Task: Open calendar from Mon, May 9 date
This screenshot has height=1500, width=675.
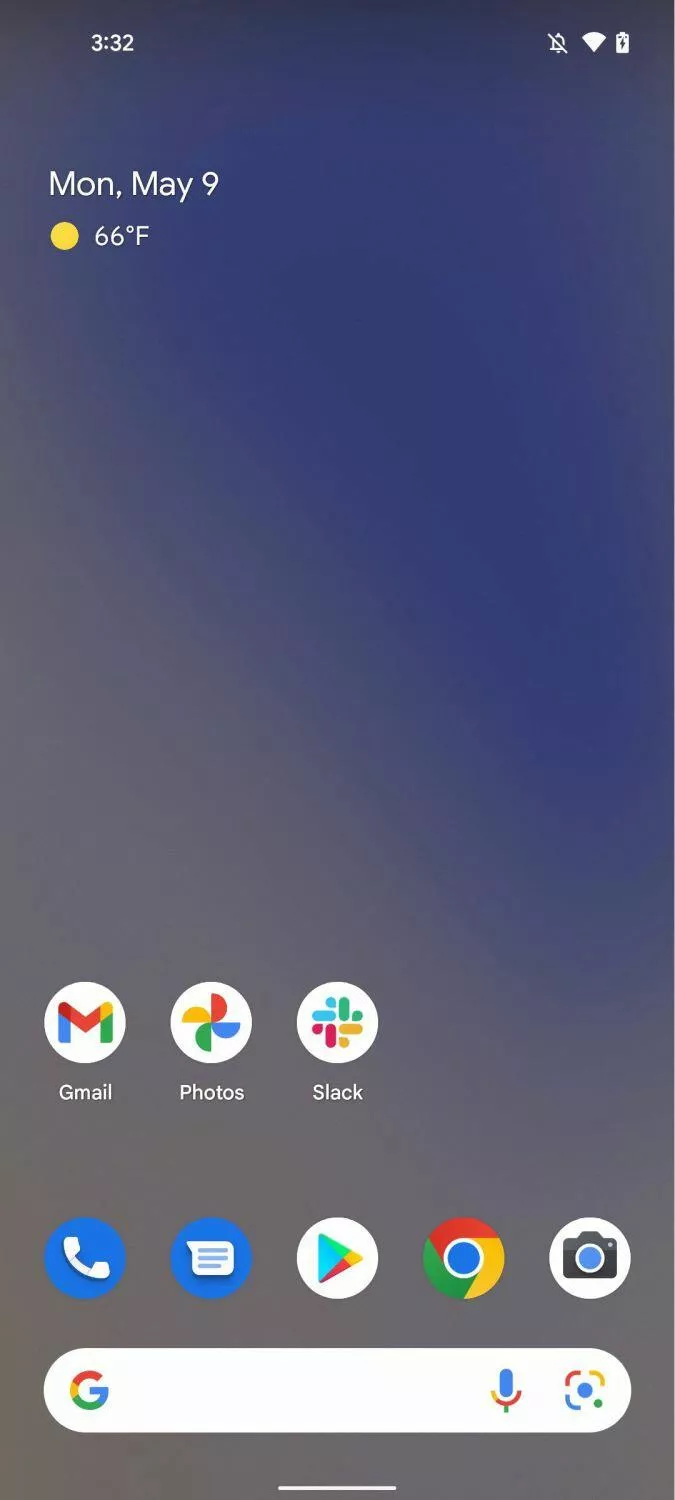Action: click(133, 184)
